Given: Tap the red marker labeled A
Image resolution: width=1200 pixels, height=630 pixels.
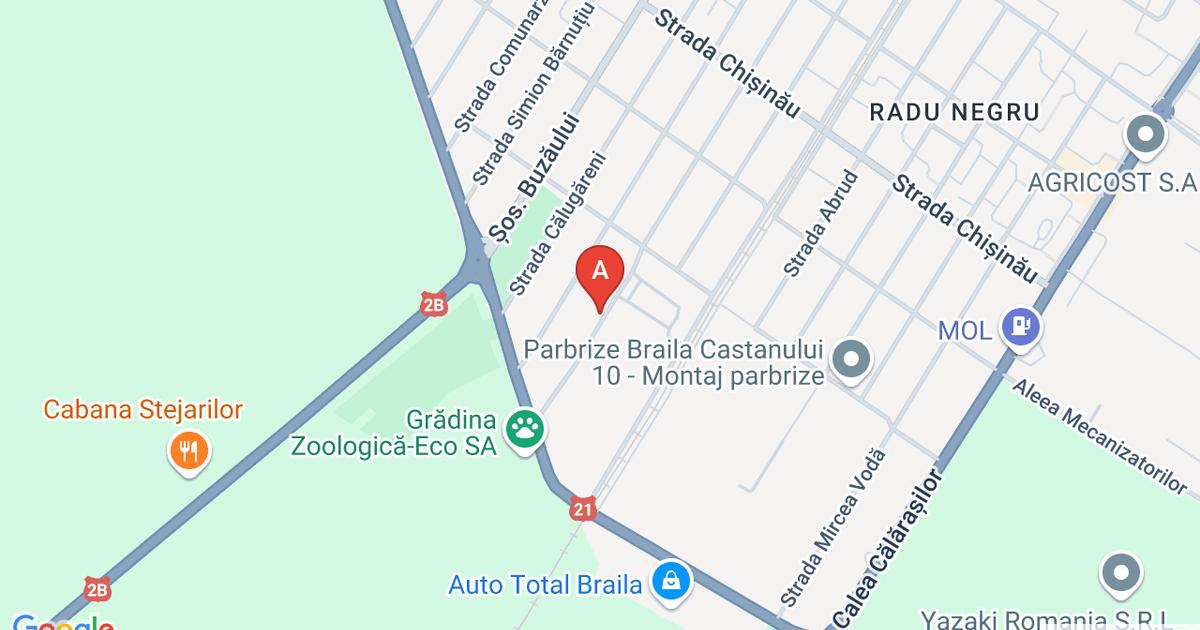Looking at the screenshot, I should (600, 274).
